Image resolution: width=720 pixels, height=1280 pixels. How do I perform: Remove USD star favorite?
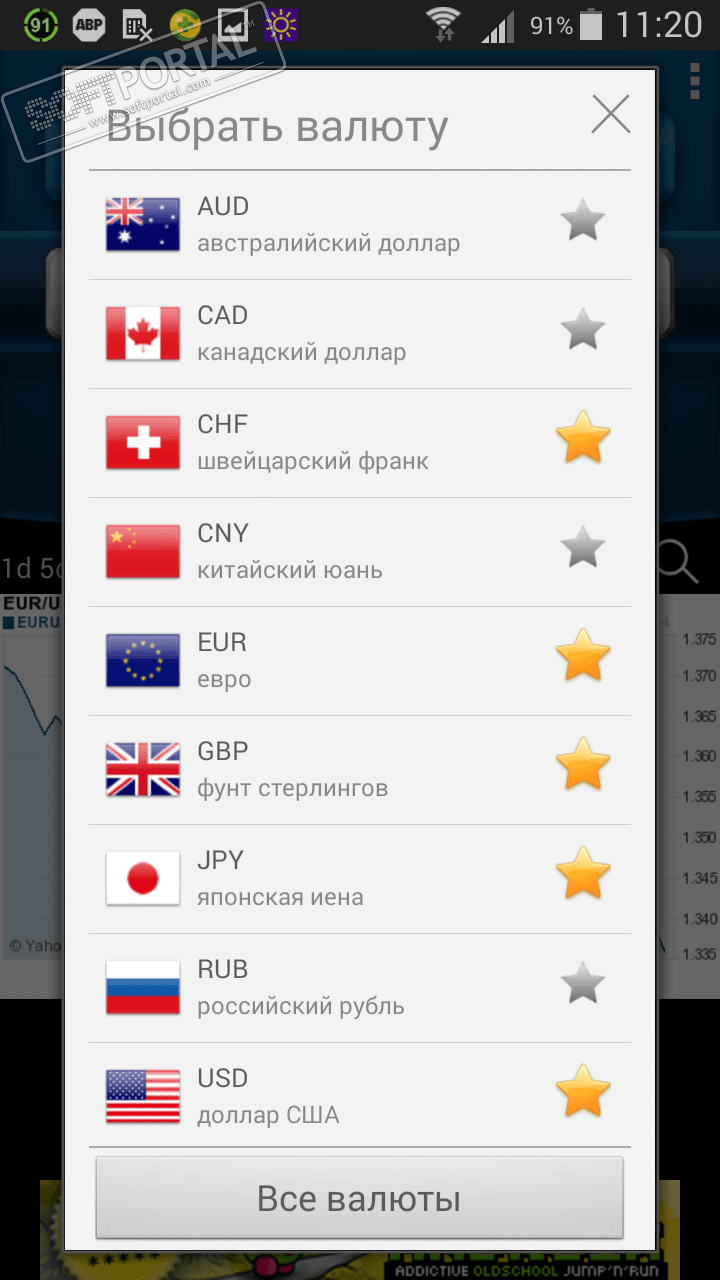click(x=583, y=1093)
